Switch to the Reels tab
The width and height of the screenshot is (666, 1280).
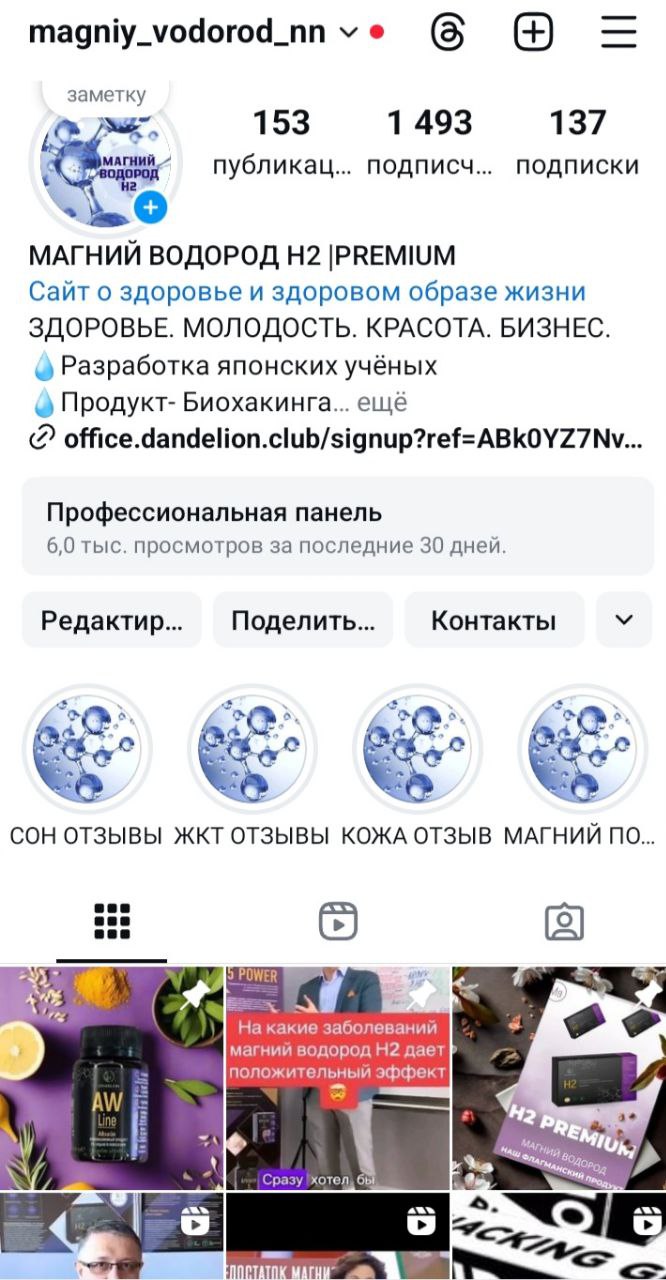pos(338,921)
